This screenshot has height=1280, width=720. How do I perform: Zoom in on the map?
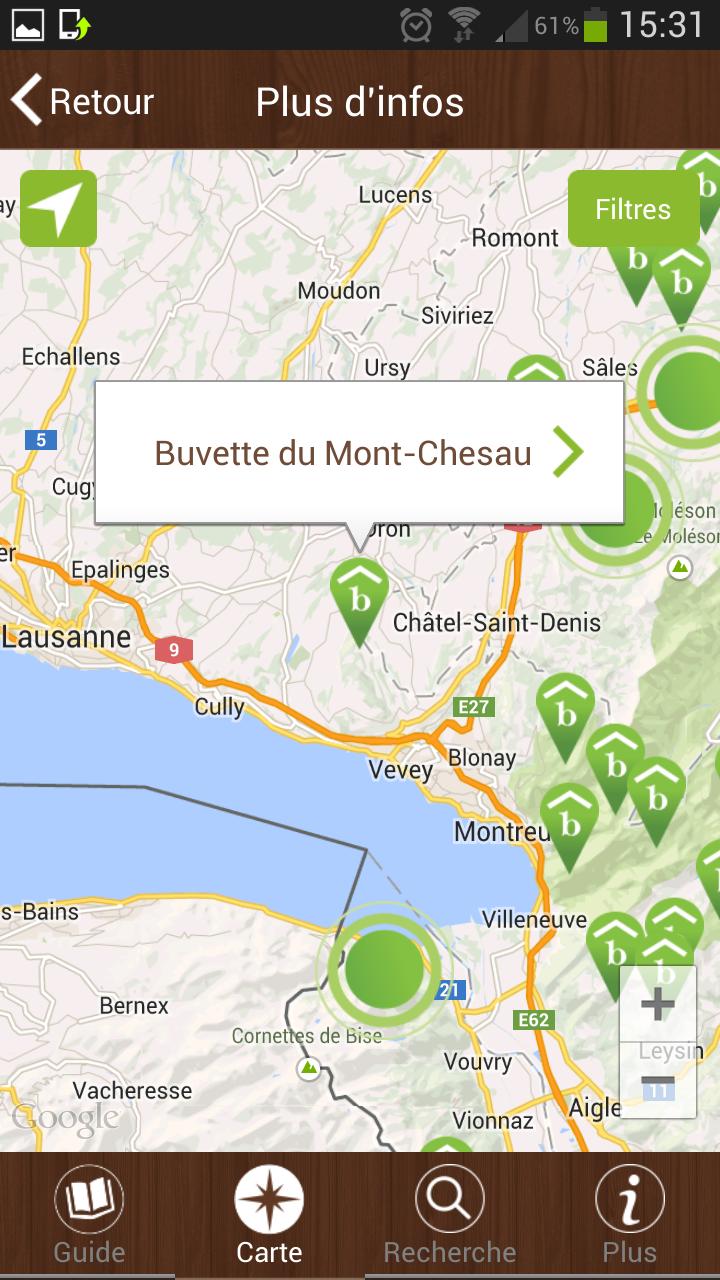pos(657,1004)
